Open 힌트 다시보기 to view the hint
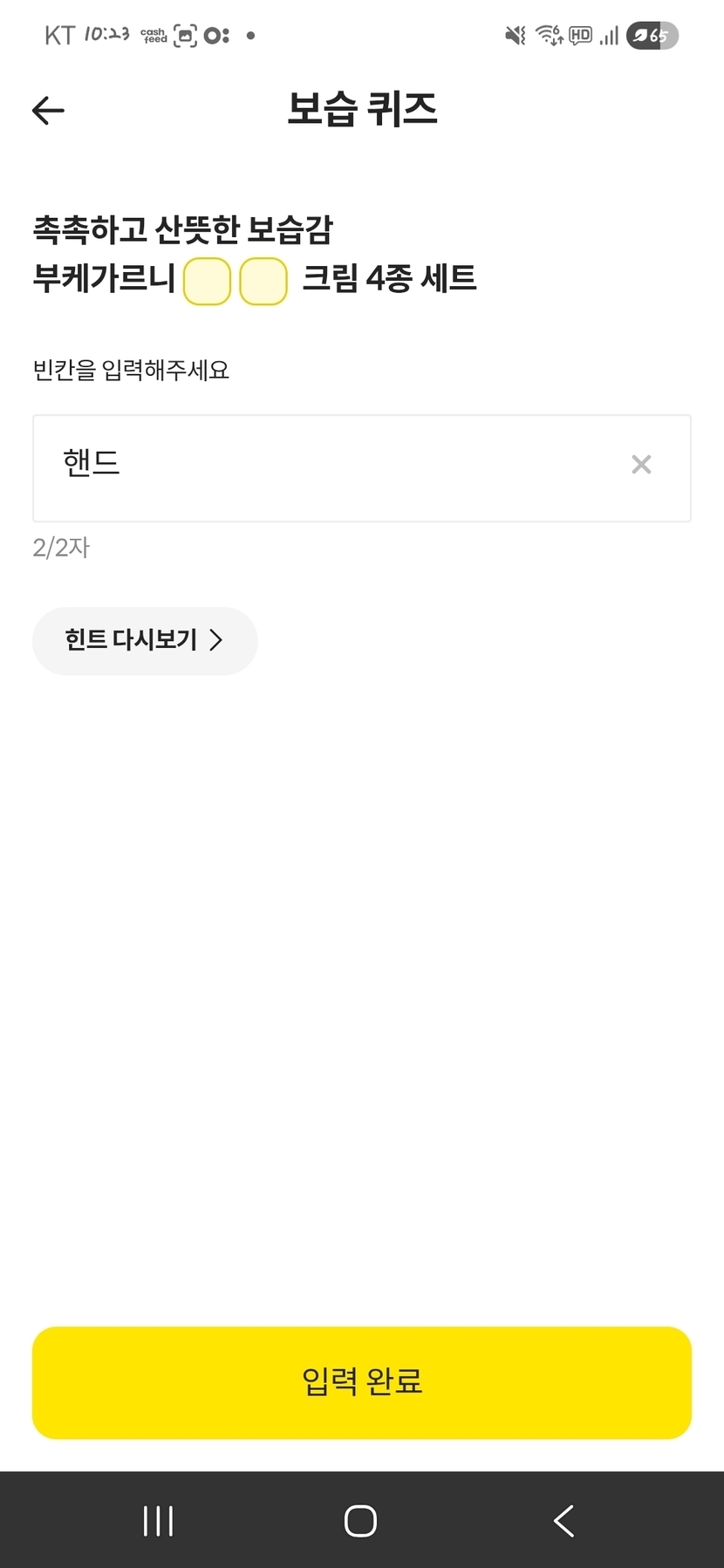Viewport: 724px width, 1568px height. click(x=145, y=641)
